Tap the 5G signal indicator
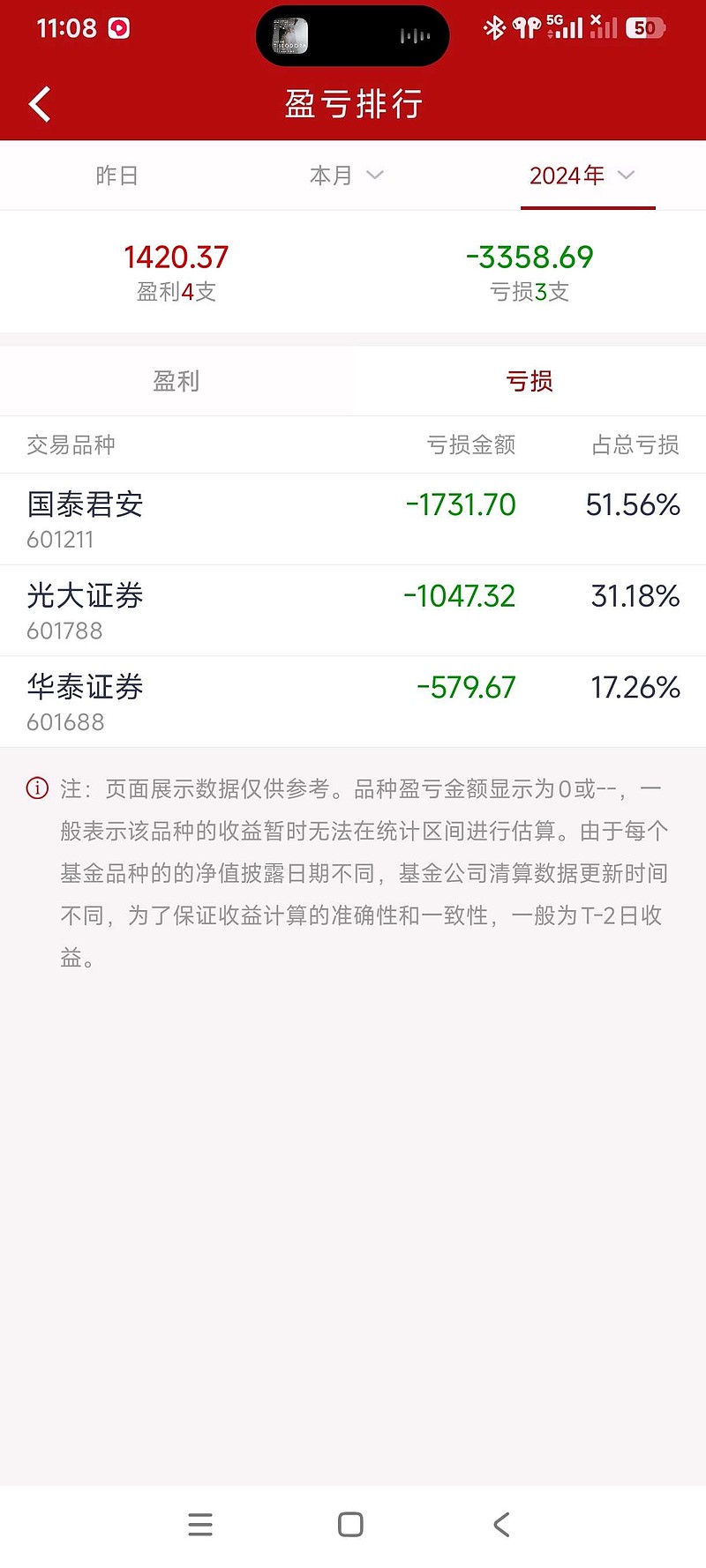Image resolution: width=706 pixels, height=1568 pixels. (565, 27)
